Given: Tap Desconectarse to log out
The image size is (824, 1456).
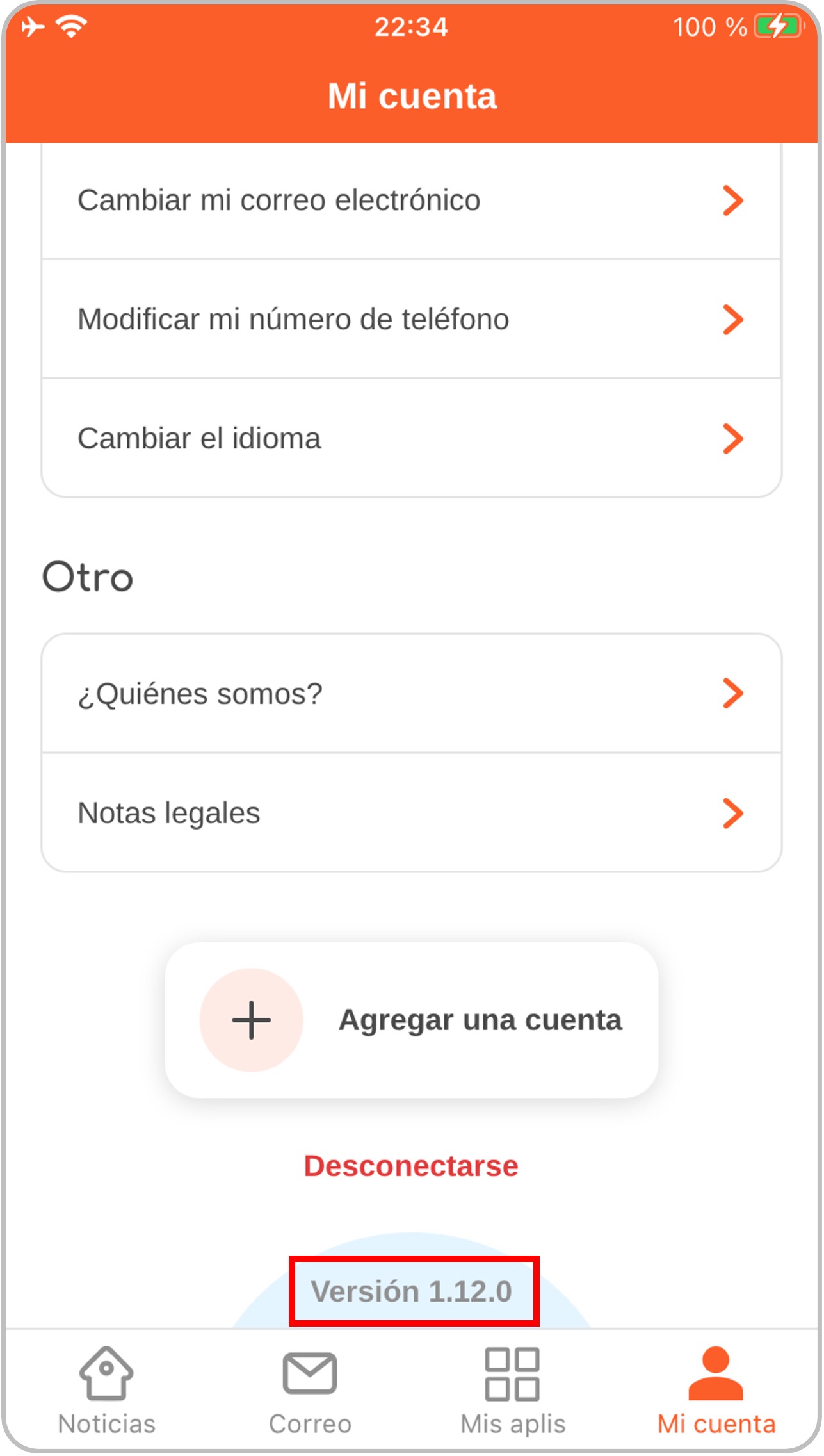Looking at the screenshot, I should pyautogui.click(x=411, y=1166).
